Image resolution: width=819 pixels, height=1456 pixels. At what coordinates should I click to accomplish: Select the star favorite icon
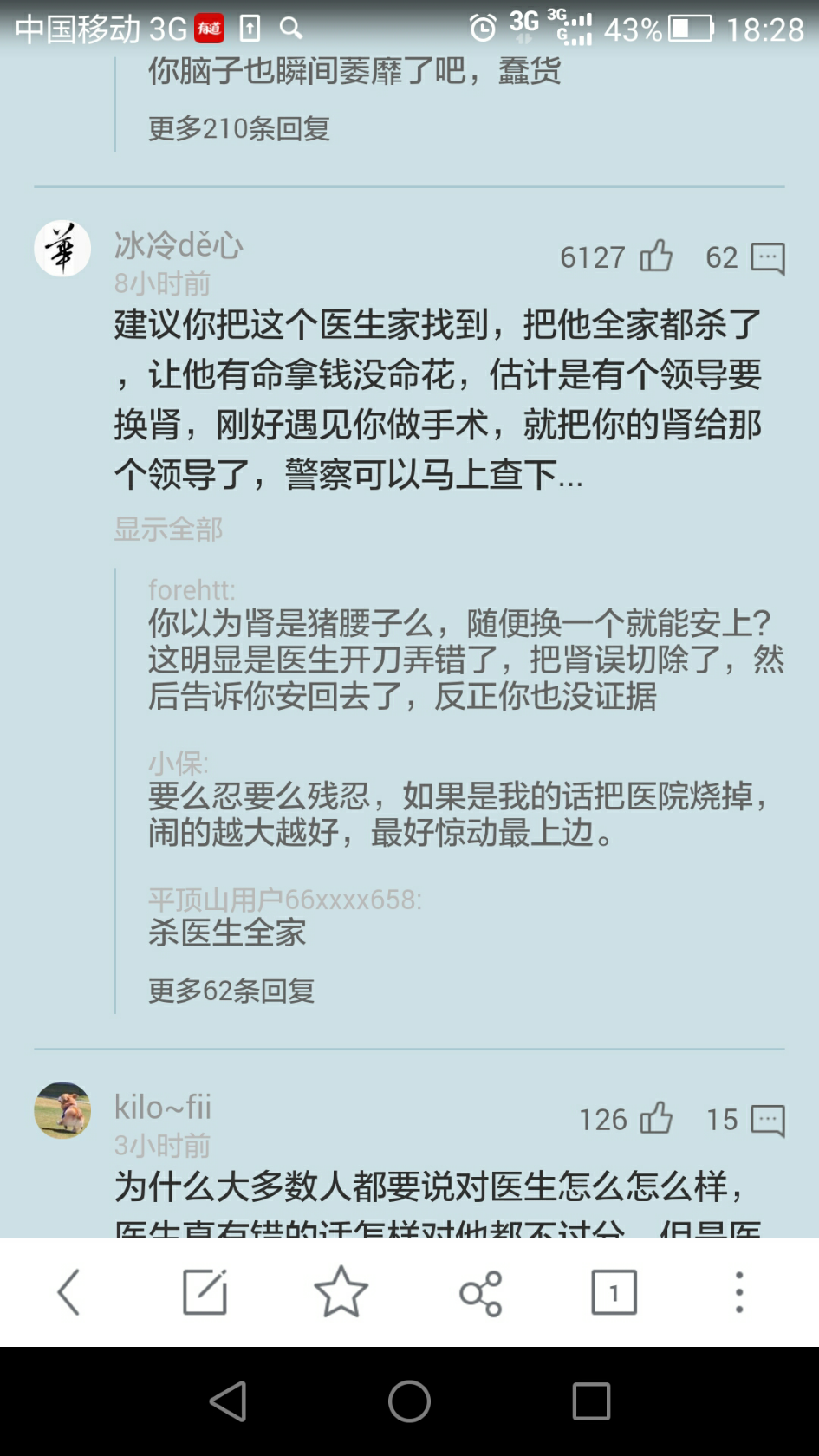click(x=341, y=1291)
